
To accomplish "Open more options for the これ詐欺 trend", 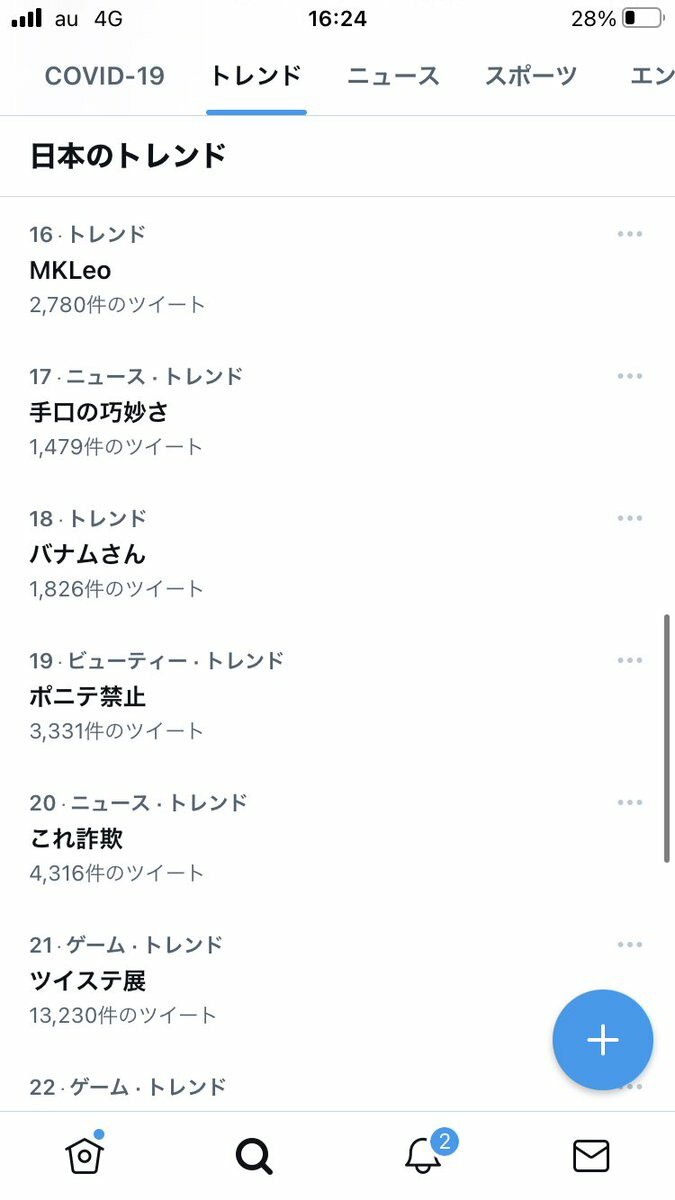I will point(629,802).
